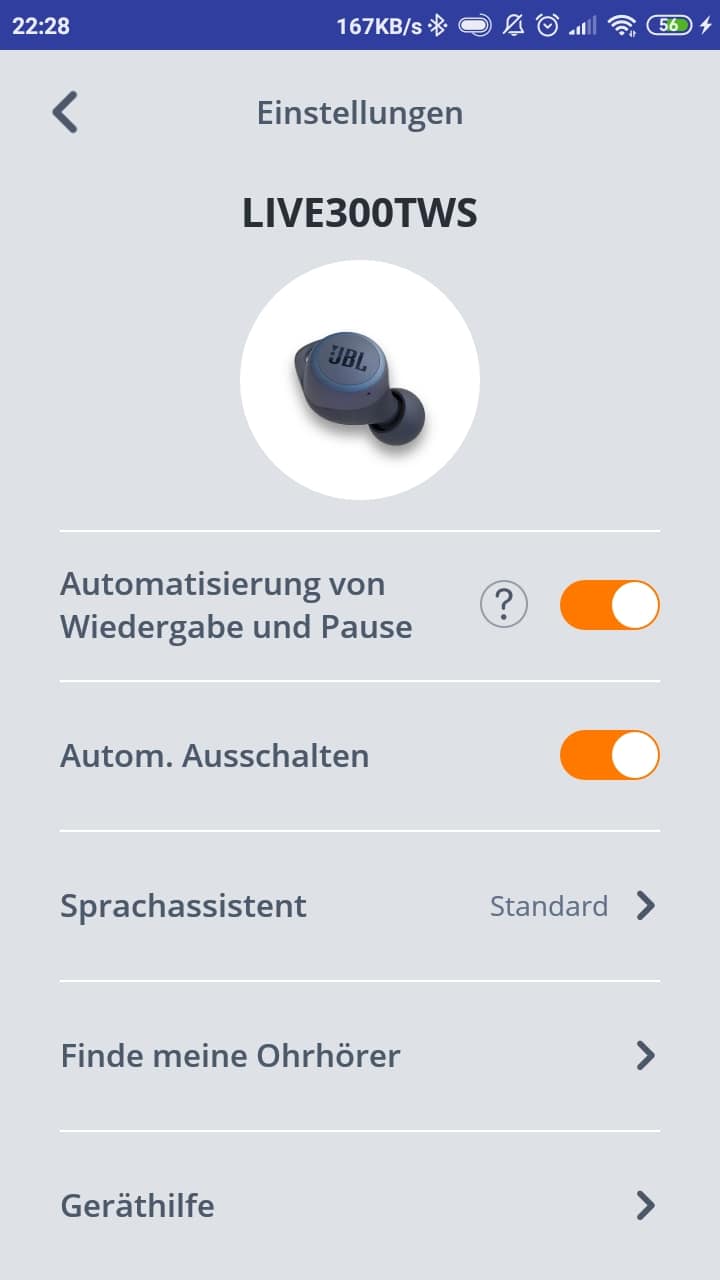The width and height of the screenshot is (720, 1280).
Task: Turn off Autom. Ausschalten
Action: [609, 755]
